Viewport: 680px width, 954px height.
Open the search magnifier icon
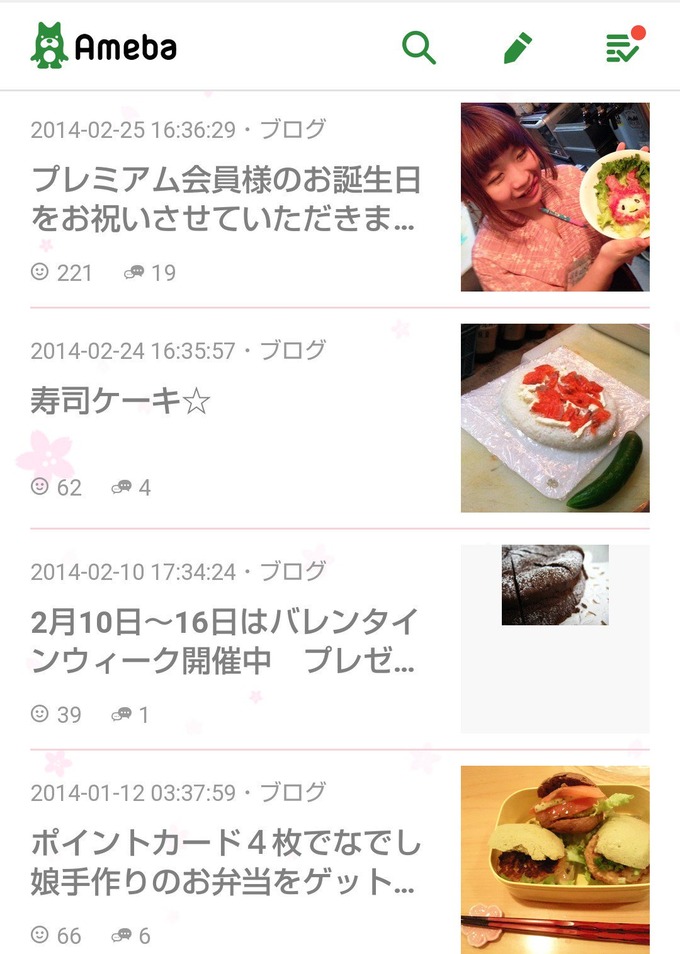(x=419, y=47)
